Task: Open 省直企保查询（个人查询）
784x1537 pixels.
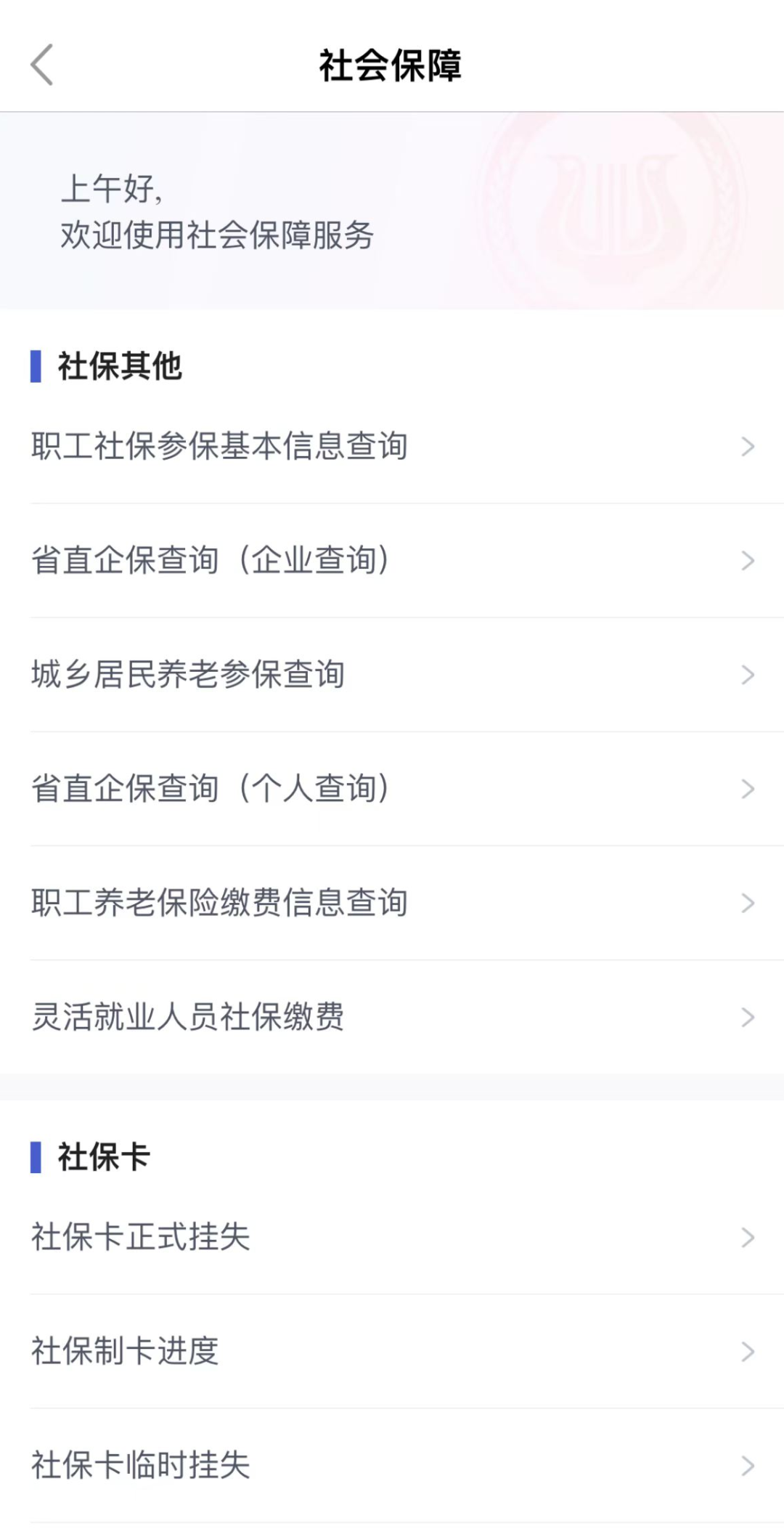Action: pyautogui.click(x=392, y=788)
